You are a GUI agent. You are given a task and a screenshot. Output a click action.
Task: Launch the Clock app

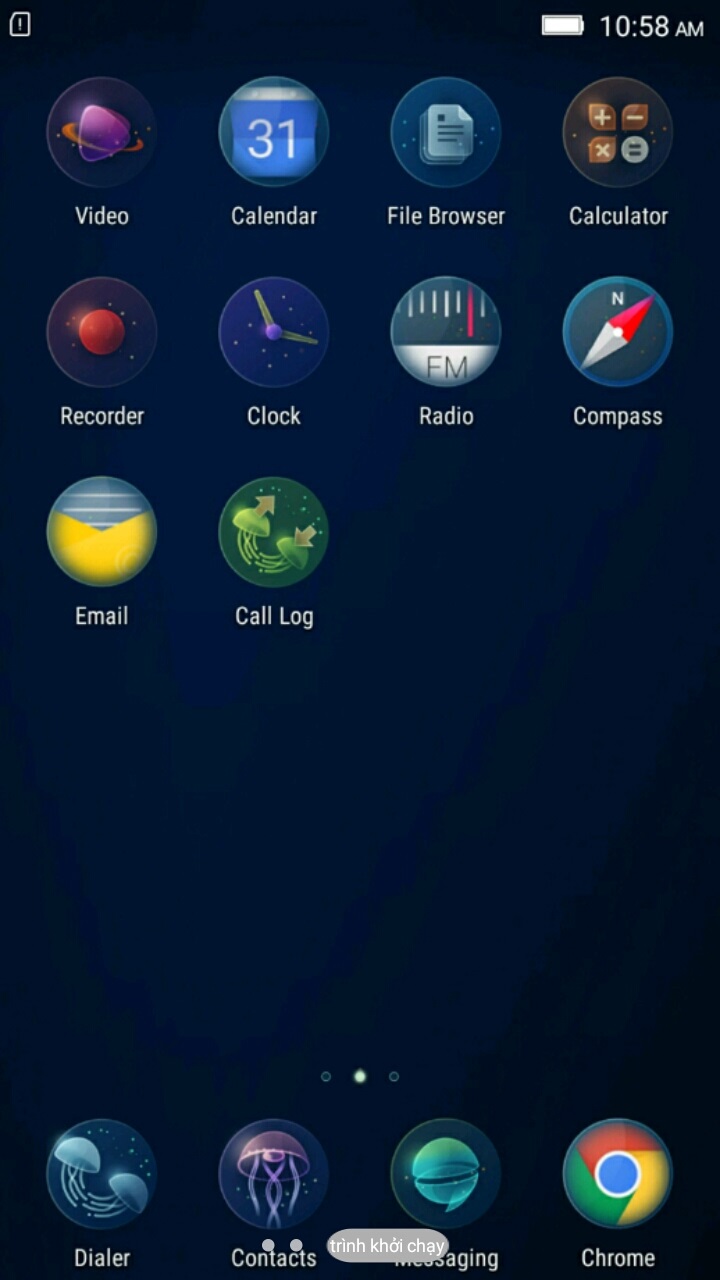(273, 333)
